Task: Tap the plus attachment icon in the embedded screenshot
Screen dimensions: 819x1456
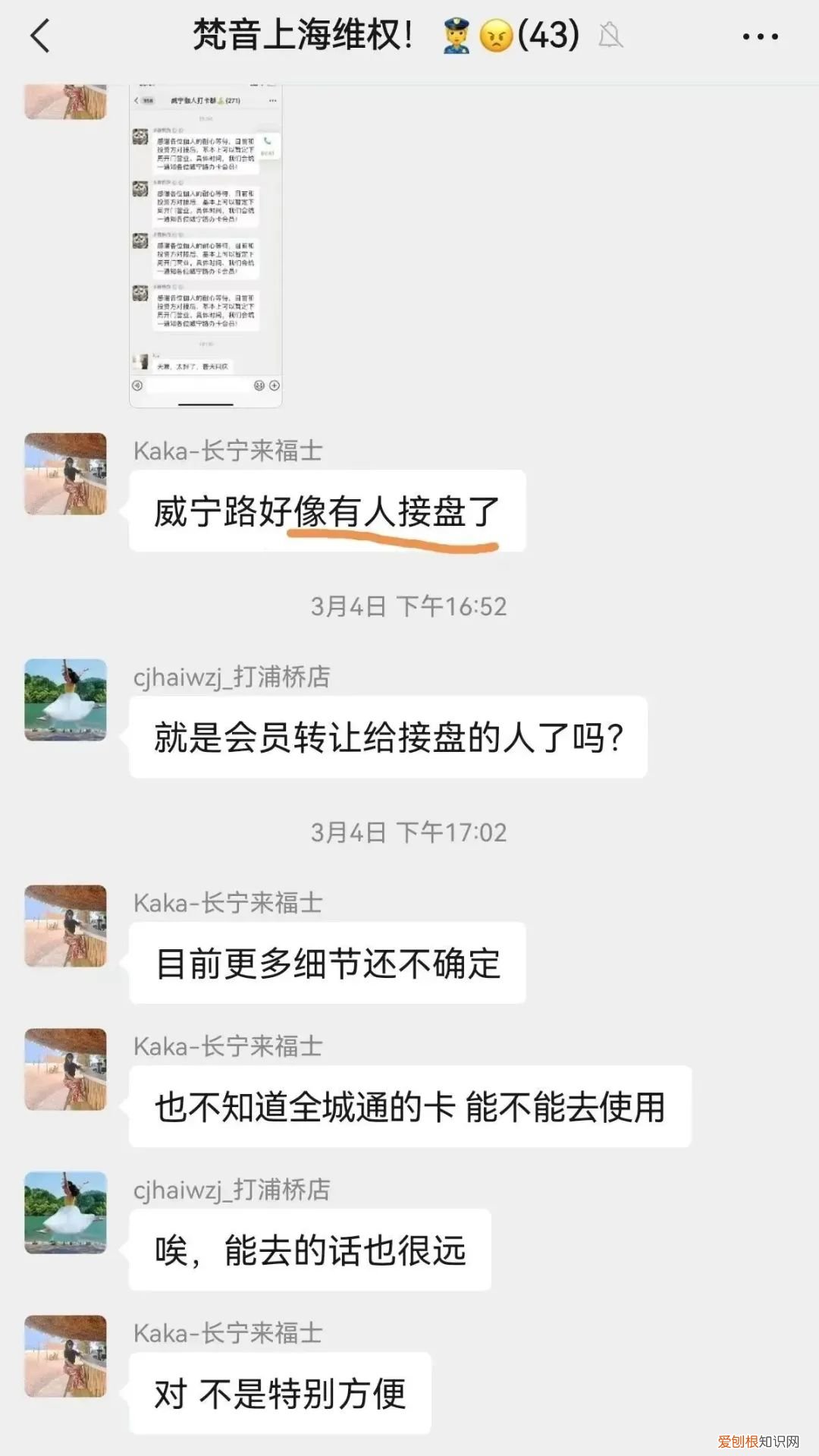Action: coord(274,386)
